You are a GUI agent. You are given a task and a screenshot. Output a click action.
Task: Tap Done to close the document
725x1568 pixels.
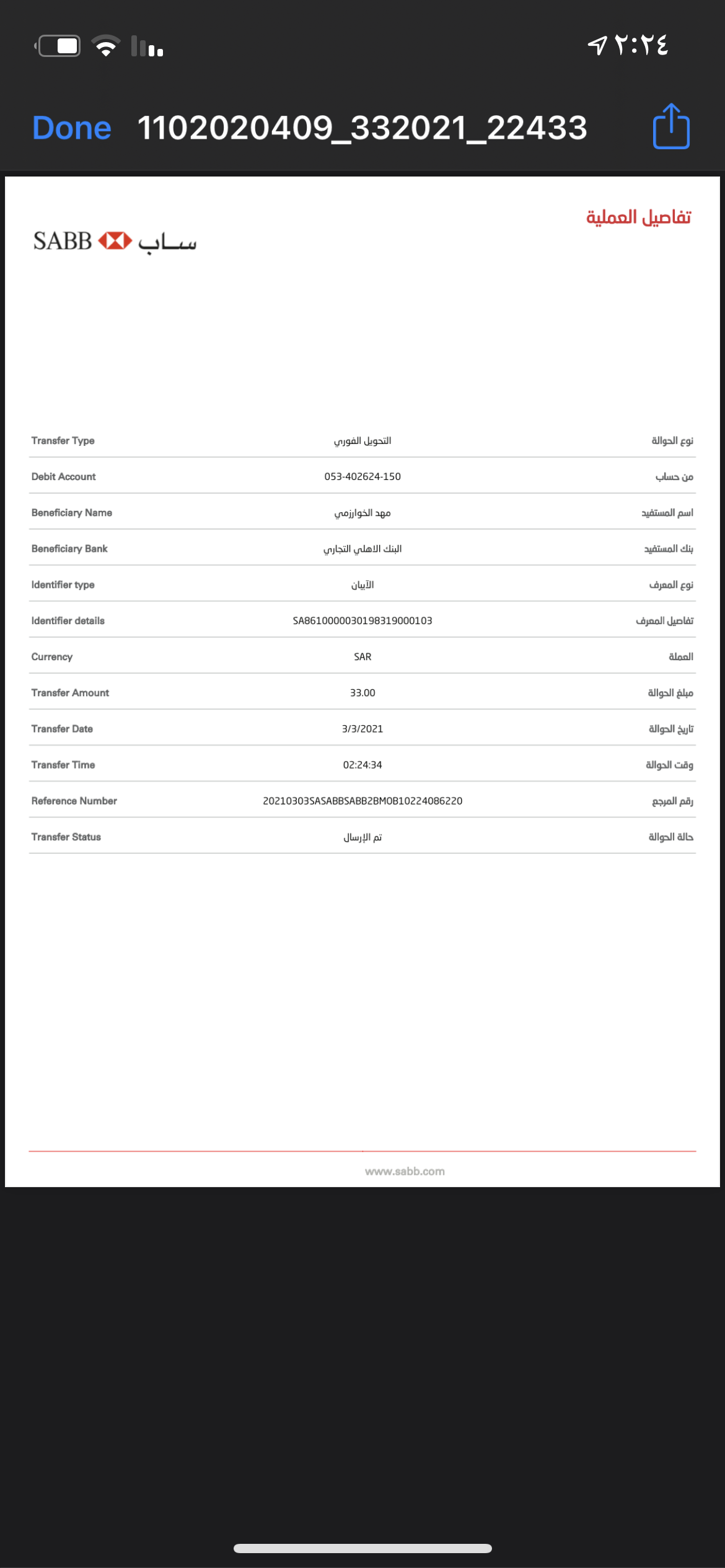72,128
